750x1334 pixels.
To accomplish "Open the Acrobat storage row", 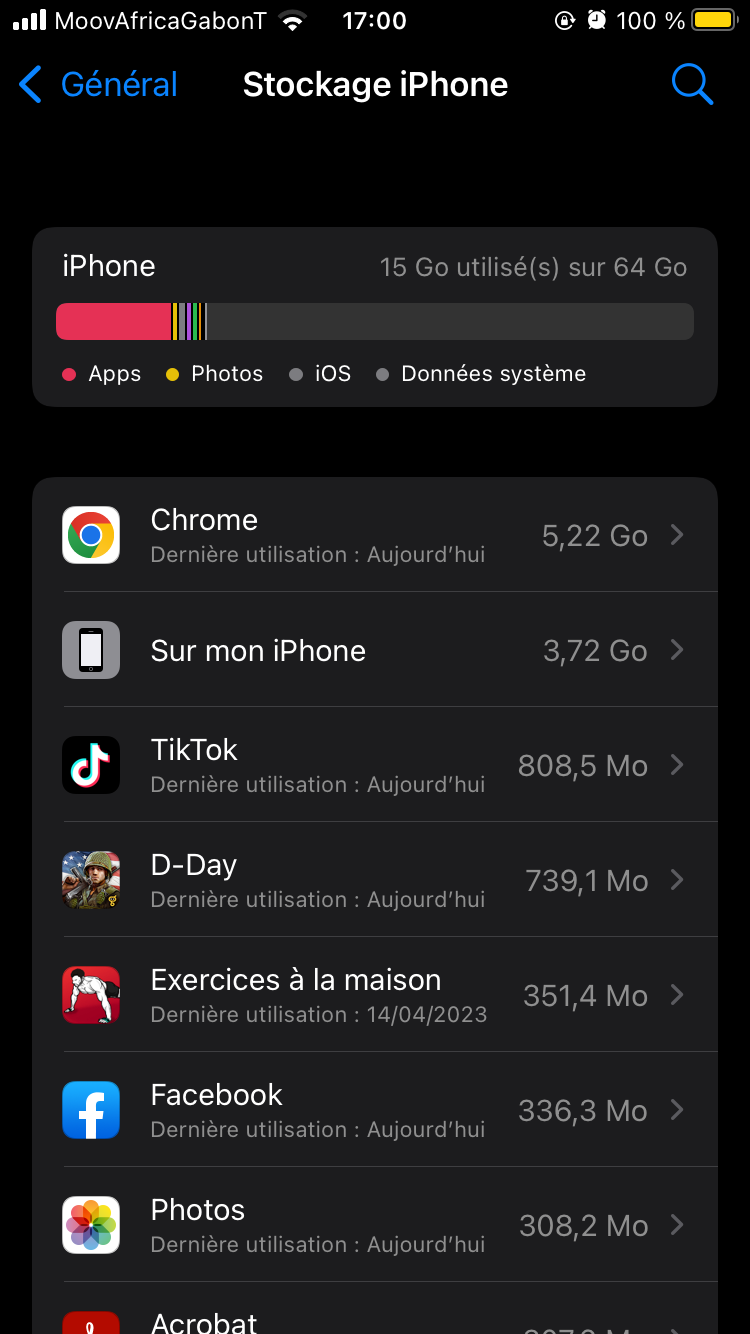I will (x=375, y=1318).
